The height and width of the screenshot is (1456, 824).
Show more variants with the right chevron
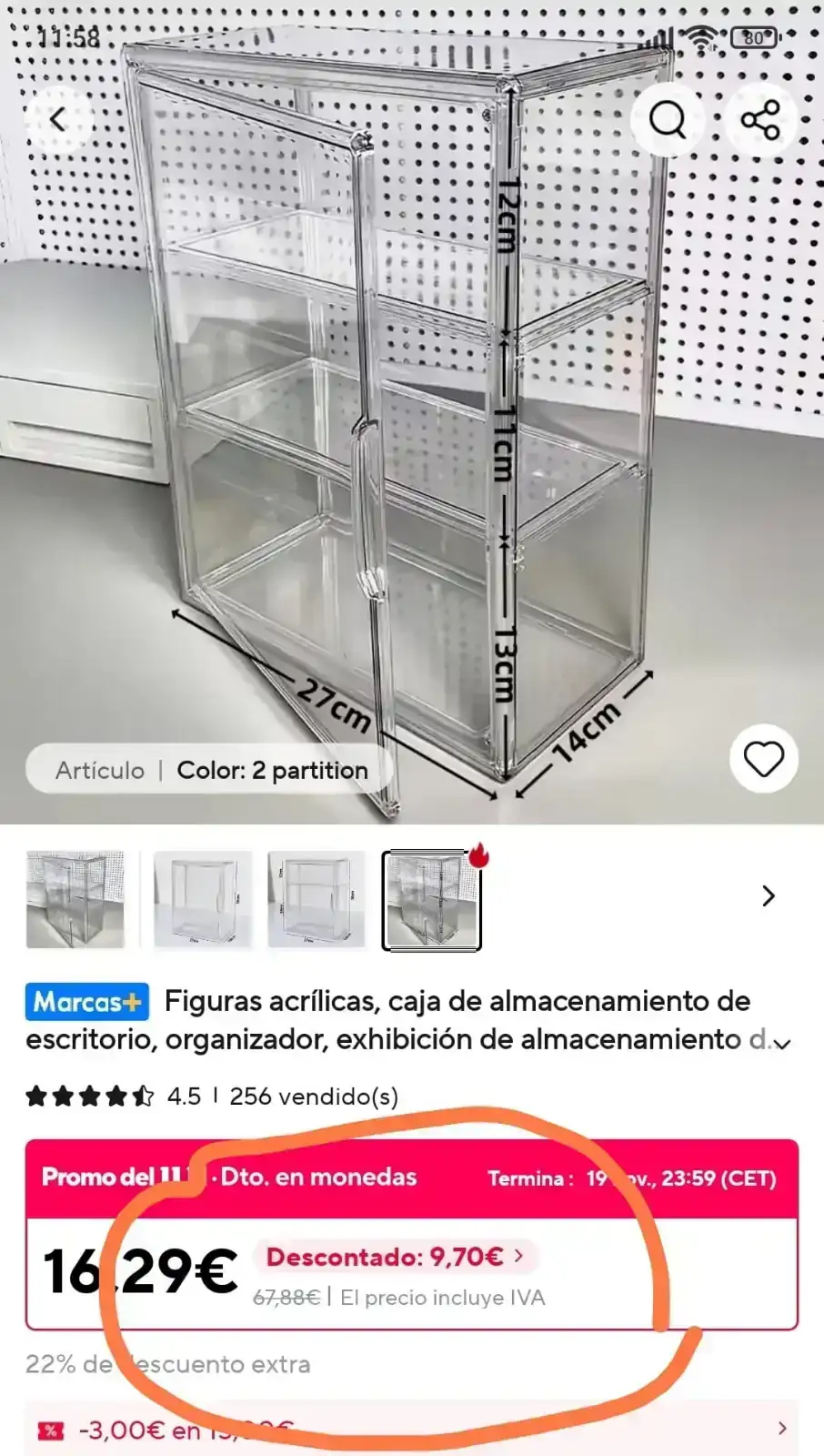click(x=769, y=896)
